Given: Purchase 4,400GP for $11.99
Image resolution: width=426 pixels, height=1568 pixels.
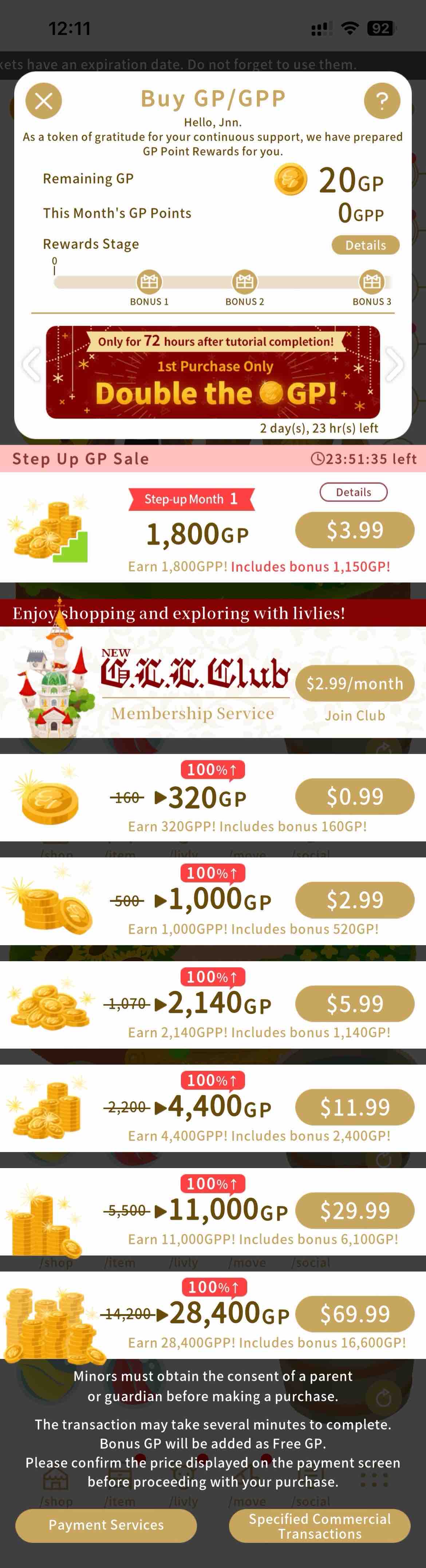Looking at the screenshot, I should coord(354,1107).
